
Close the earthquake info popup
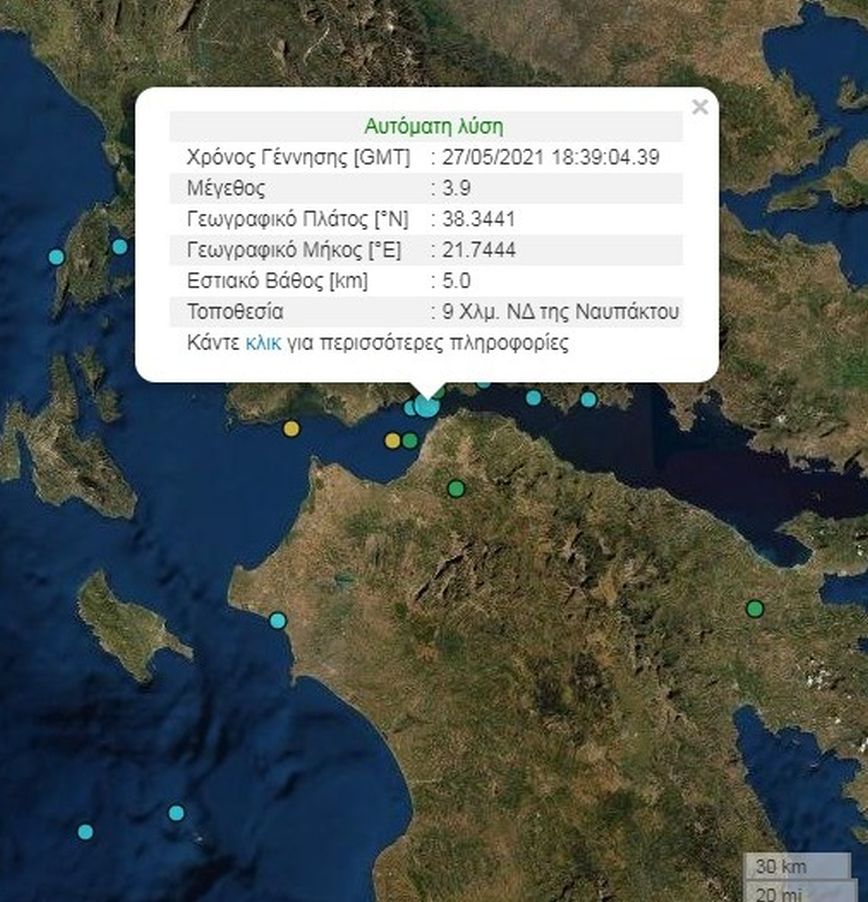coord(700,107)
